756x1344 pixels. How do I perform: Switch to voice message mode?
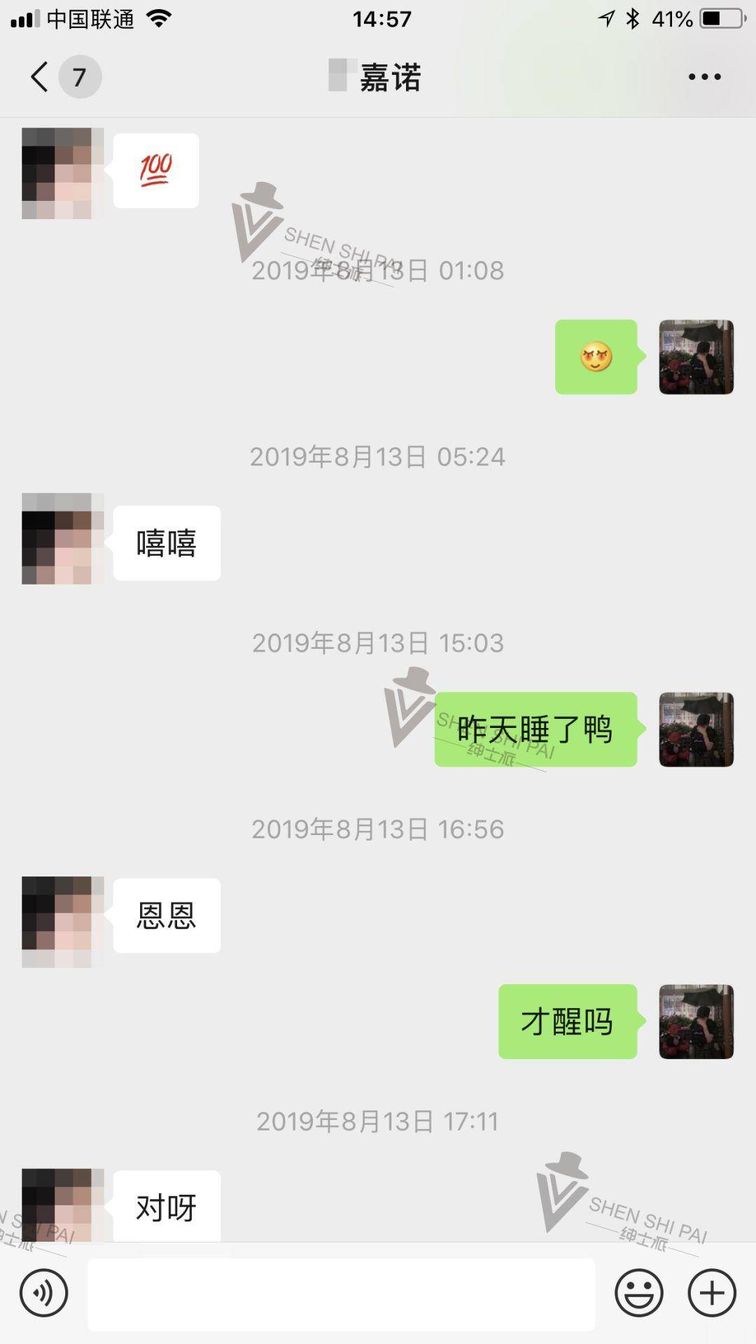tap(42, 1292)
